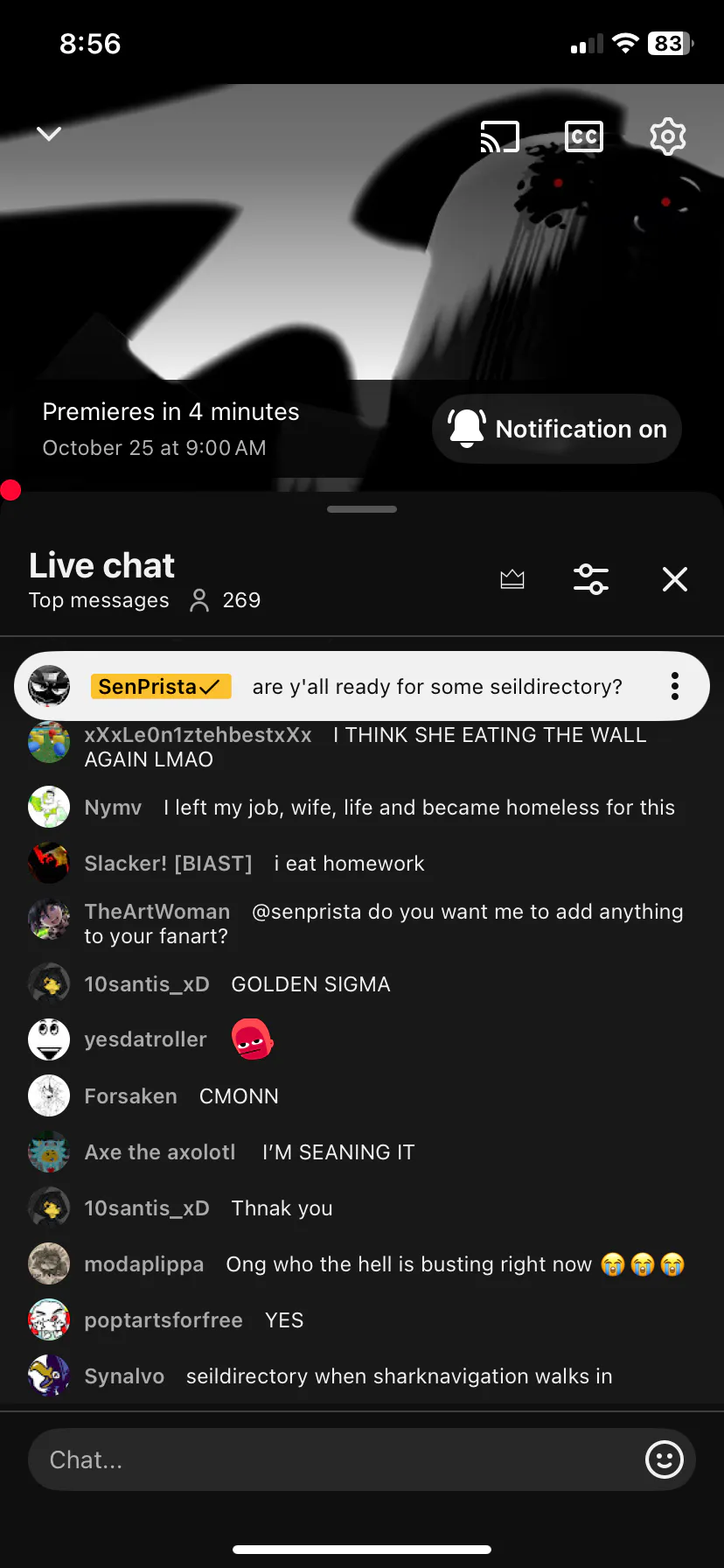Open the crown icon in the live chat header
The image size is (724, 1568).
pos(512,579)
